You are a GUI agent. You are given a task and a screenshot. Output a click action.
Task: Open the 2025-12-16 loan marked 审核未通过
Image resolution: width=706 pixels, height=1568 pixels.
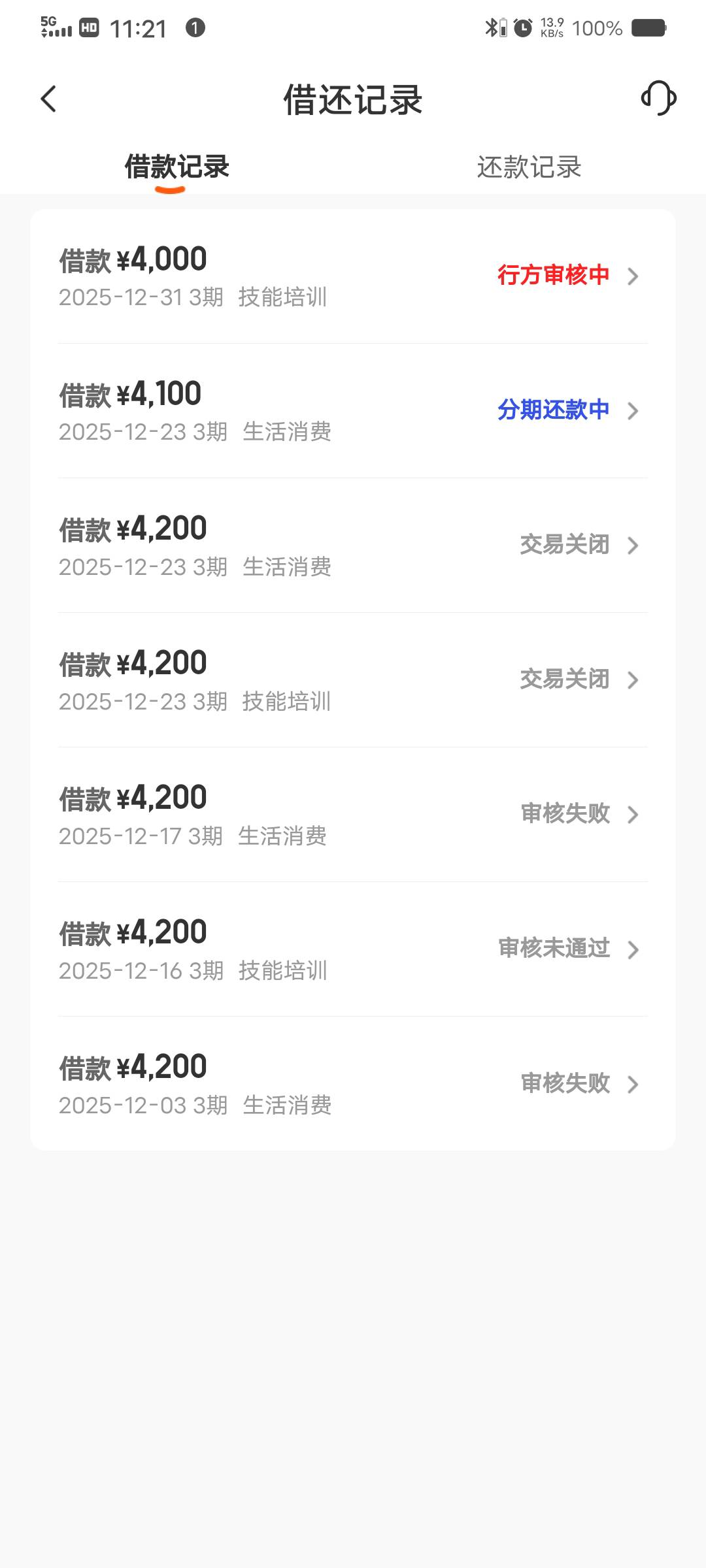[353, 949]
